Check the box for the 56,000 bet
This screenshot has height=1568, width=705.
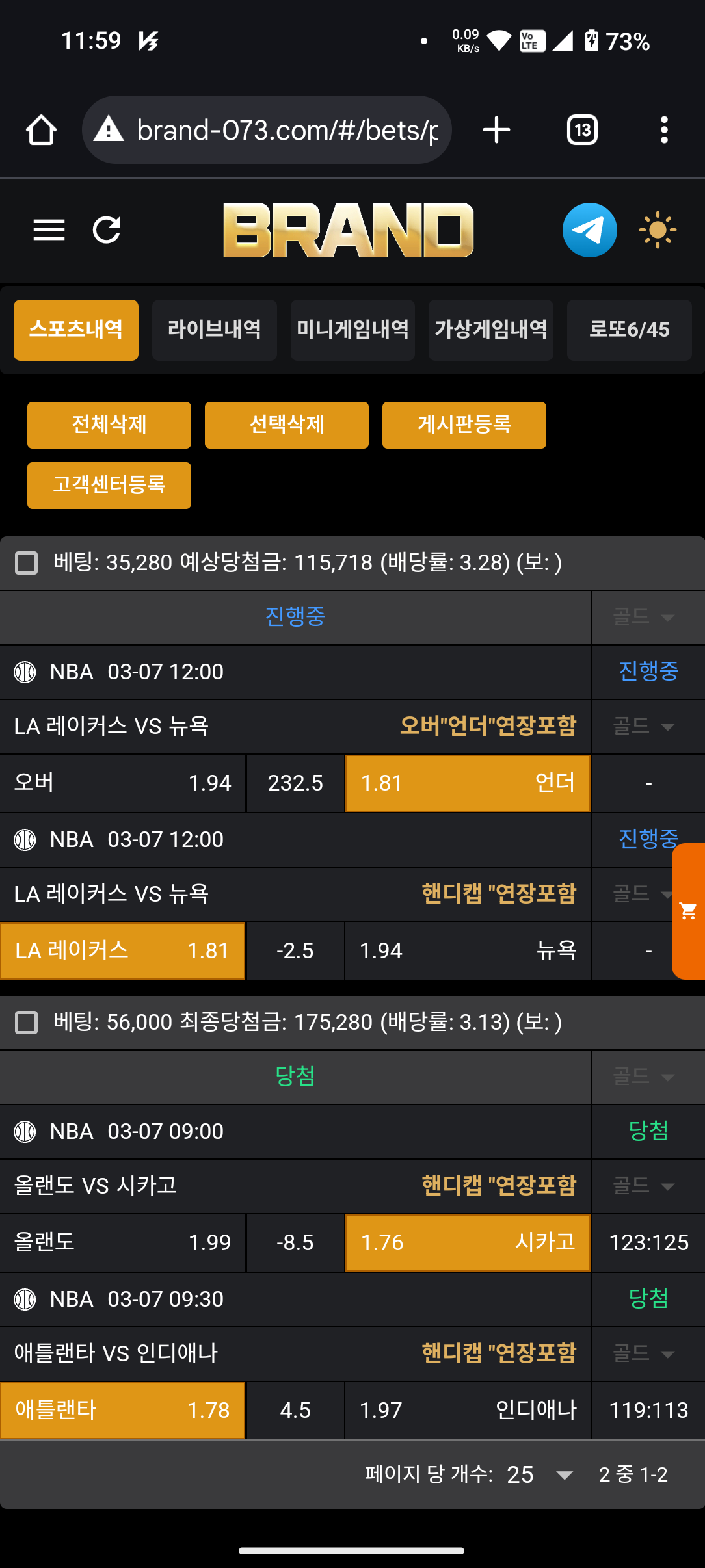[27, 1023]
